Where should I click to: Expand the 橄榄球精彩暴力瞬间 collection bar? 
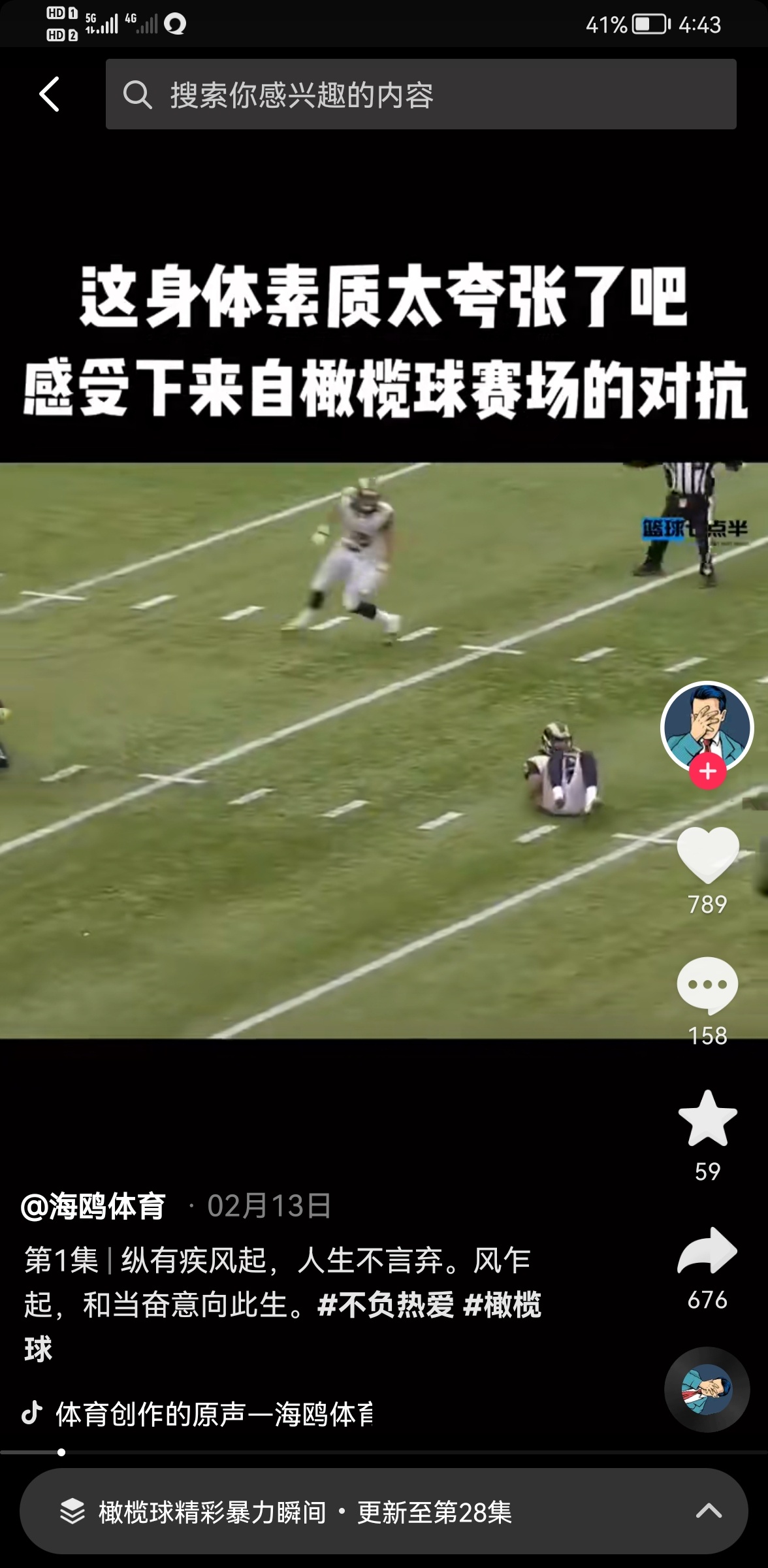click(x=383, y=1512)
